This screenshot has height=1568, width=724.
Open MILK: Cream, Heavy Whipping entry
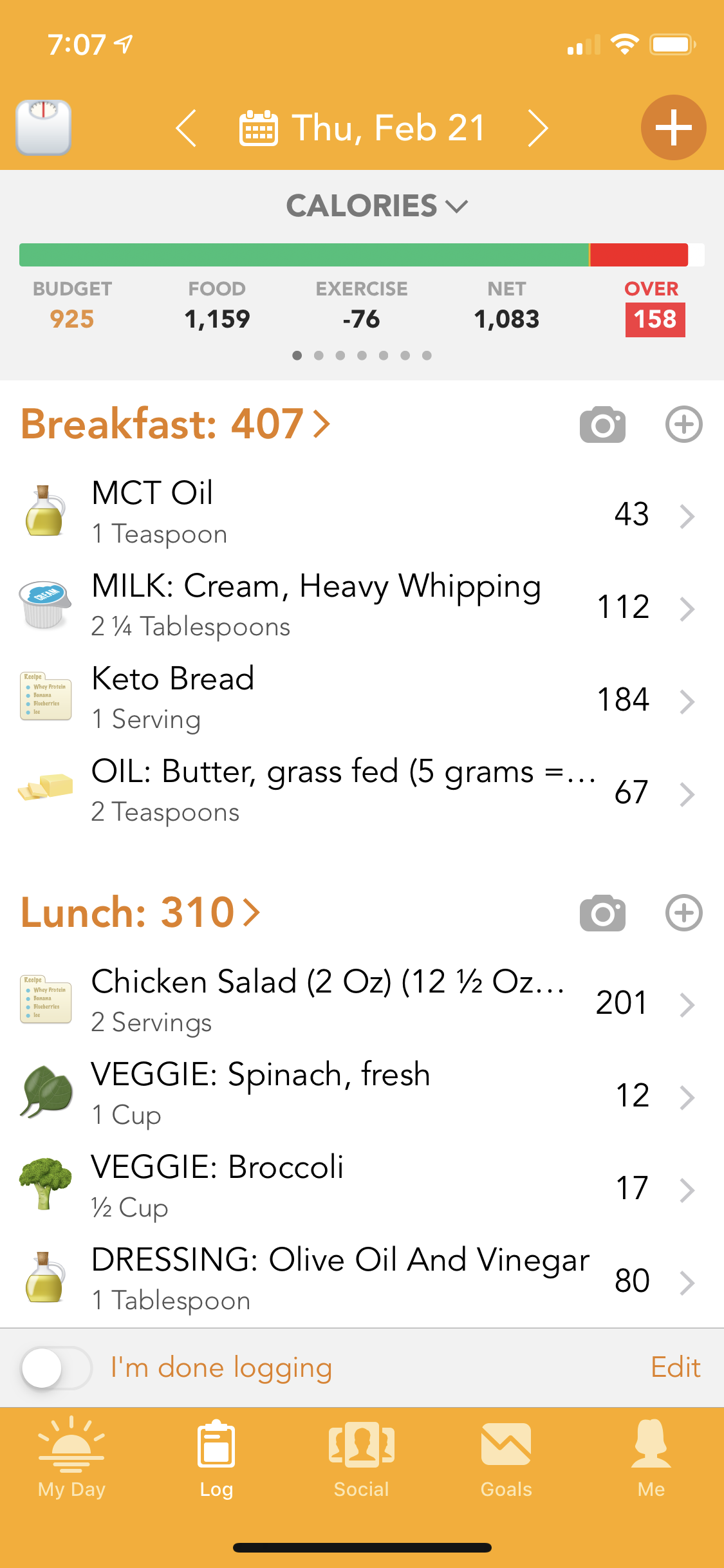pos(362,606)
